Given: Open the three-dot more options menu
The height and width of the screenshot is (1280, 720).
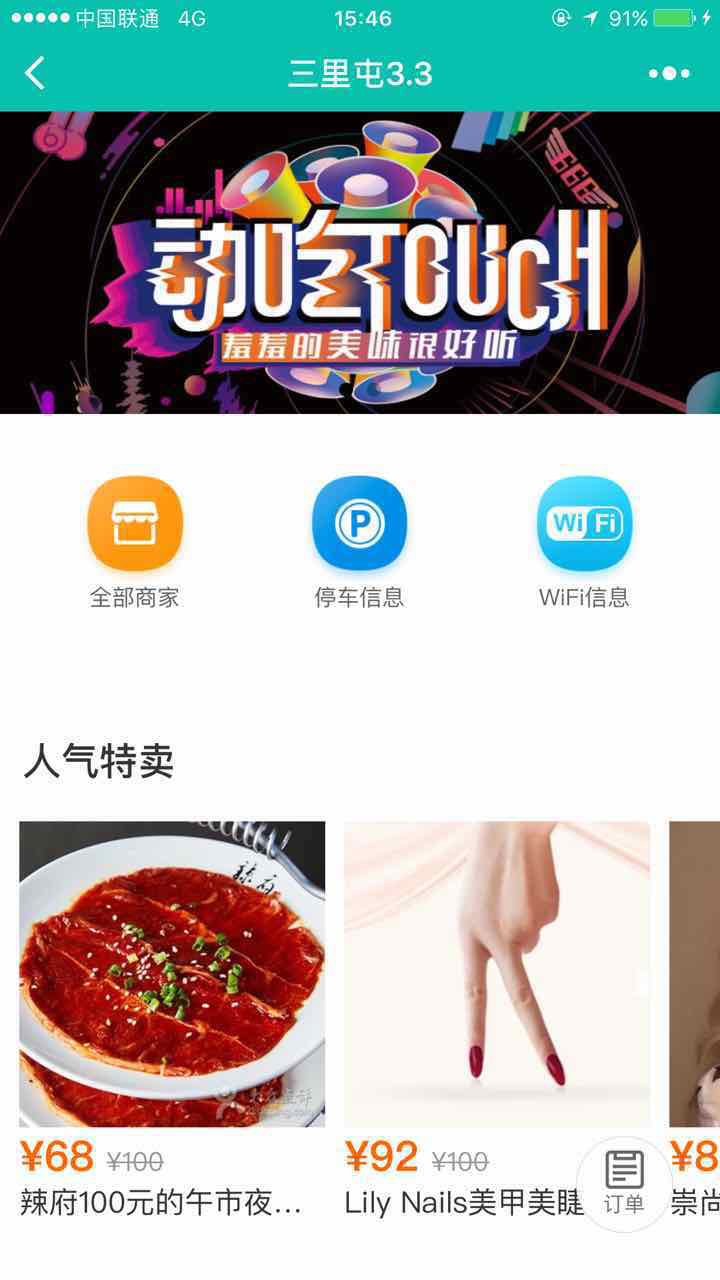Looking at the screenshot, I should (x=668, y=73).
